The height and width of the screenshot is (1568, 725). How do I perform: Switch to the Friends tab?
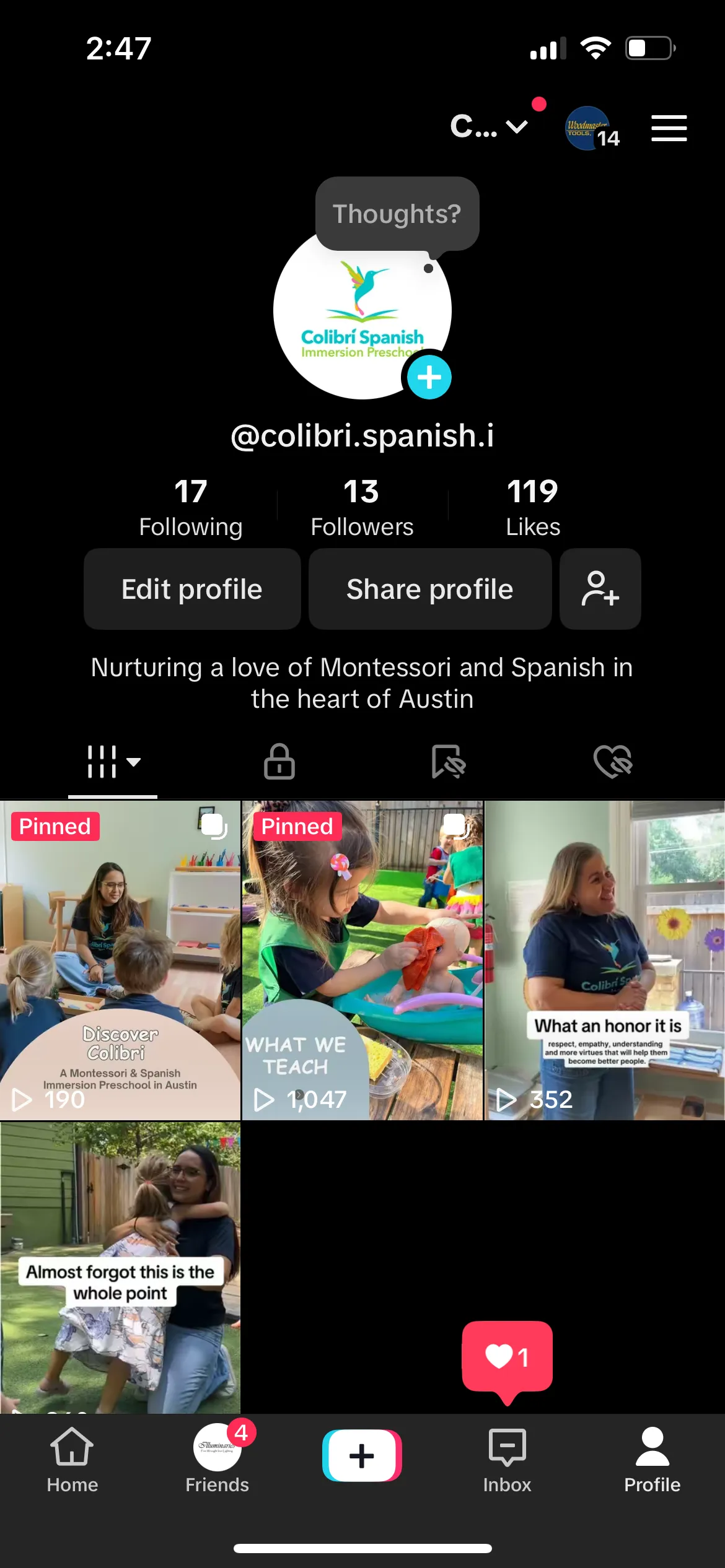(x=217, y=1458)
